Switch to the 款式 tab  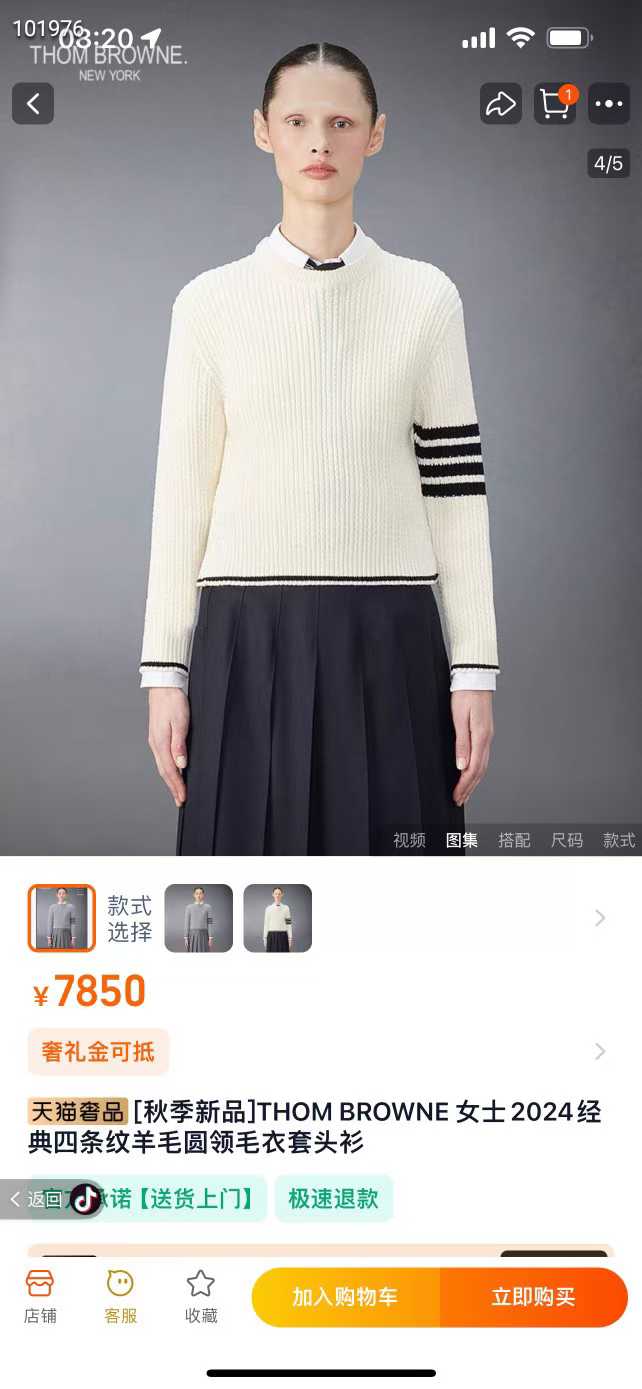click(618, 840)
